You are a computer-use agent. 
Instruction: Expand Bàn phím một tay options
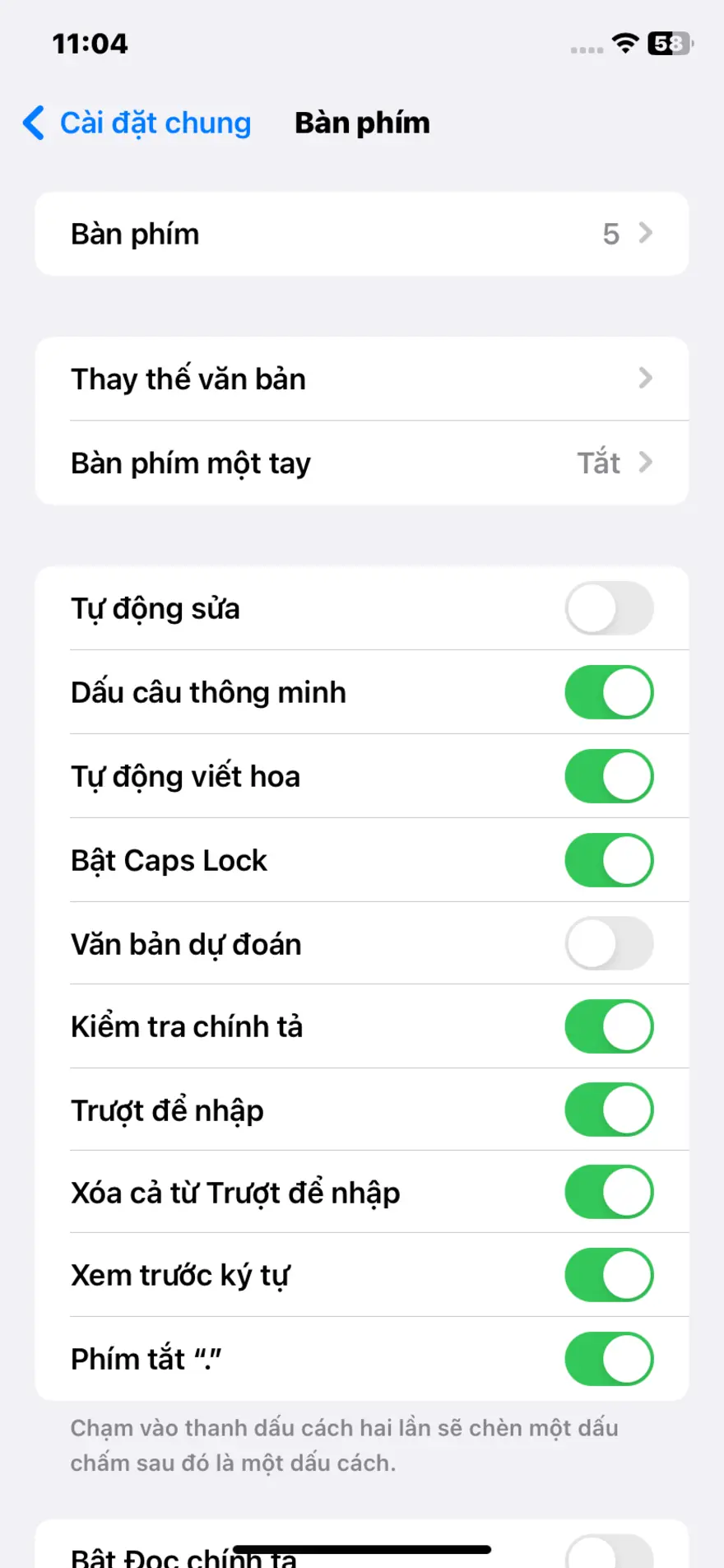tap(362, 463)
